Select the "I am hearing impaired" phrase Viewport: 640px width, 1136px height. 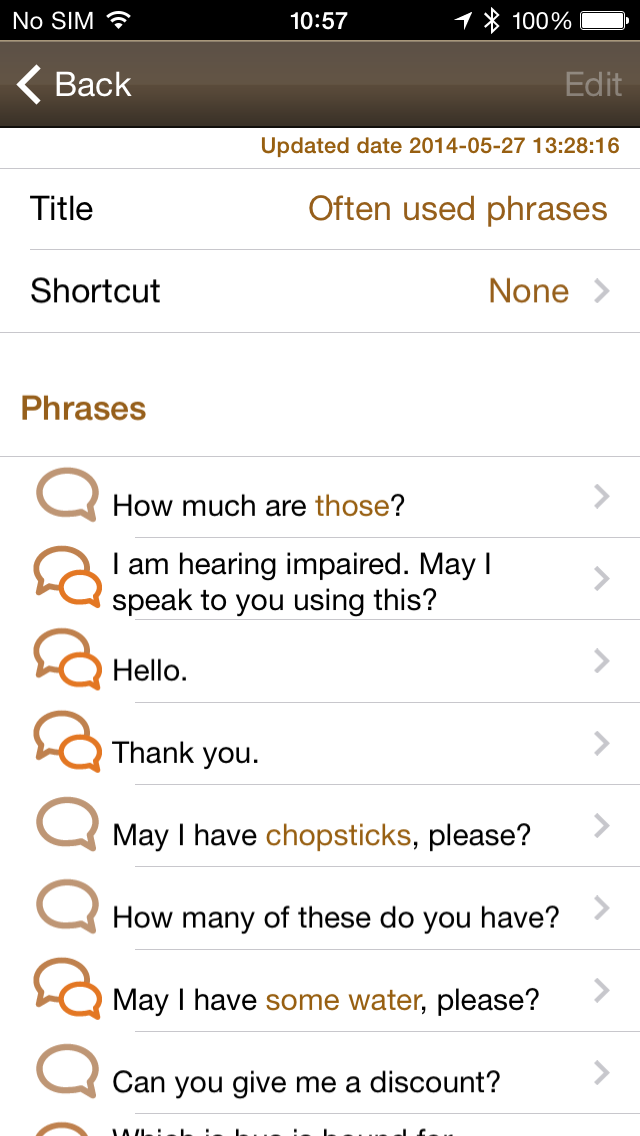tap(320, 579)
